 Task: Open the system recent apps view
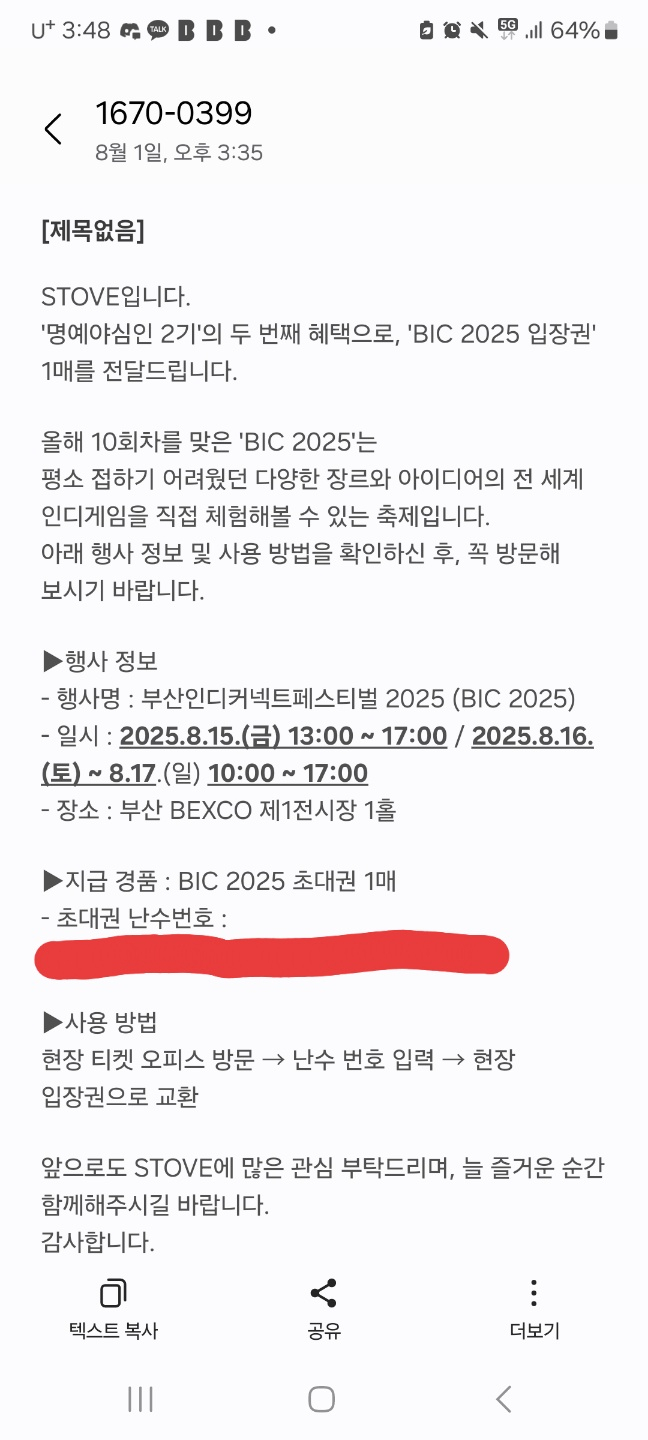[x=140, y=1399]
